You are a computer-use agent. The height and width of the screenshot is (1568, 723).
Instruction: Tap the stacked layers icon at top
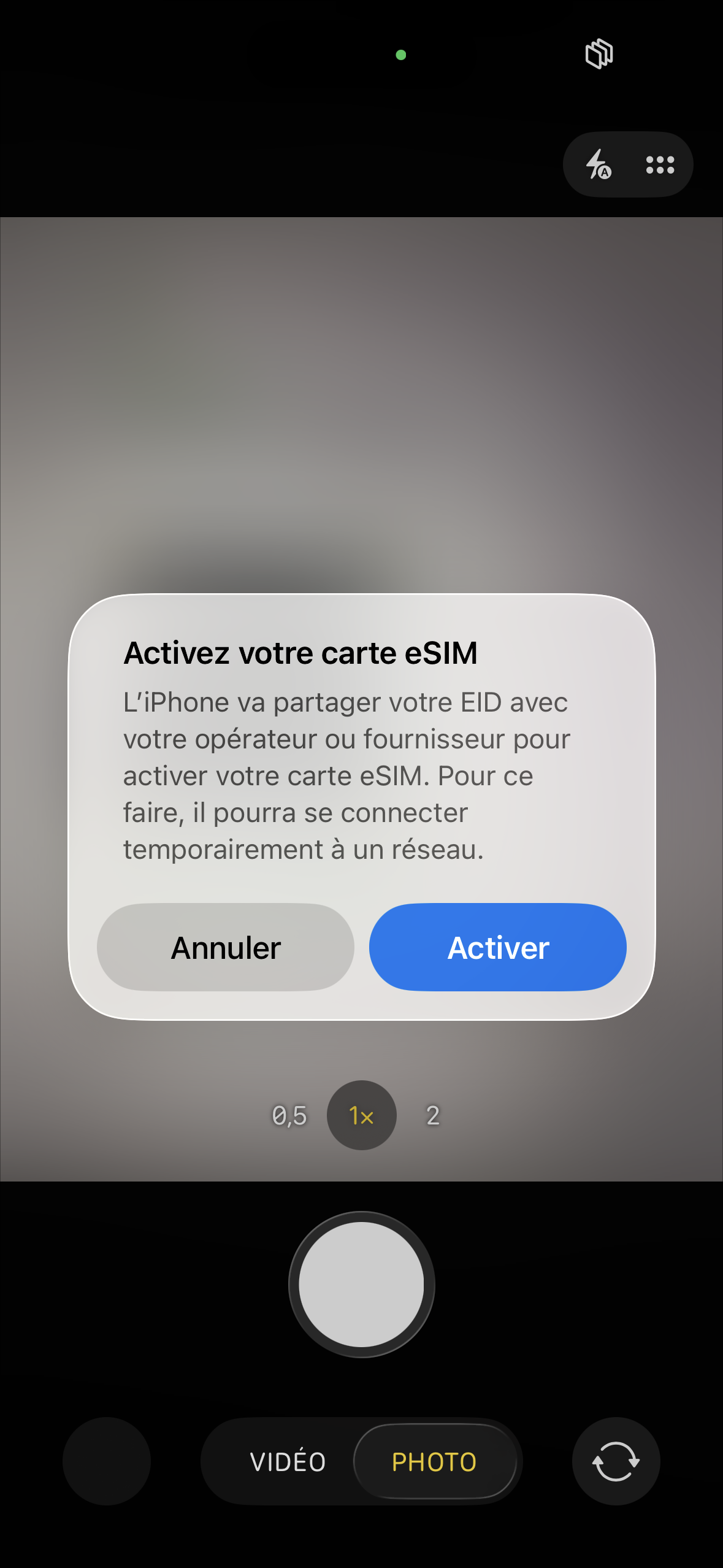coord(599,54)
